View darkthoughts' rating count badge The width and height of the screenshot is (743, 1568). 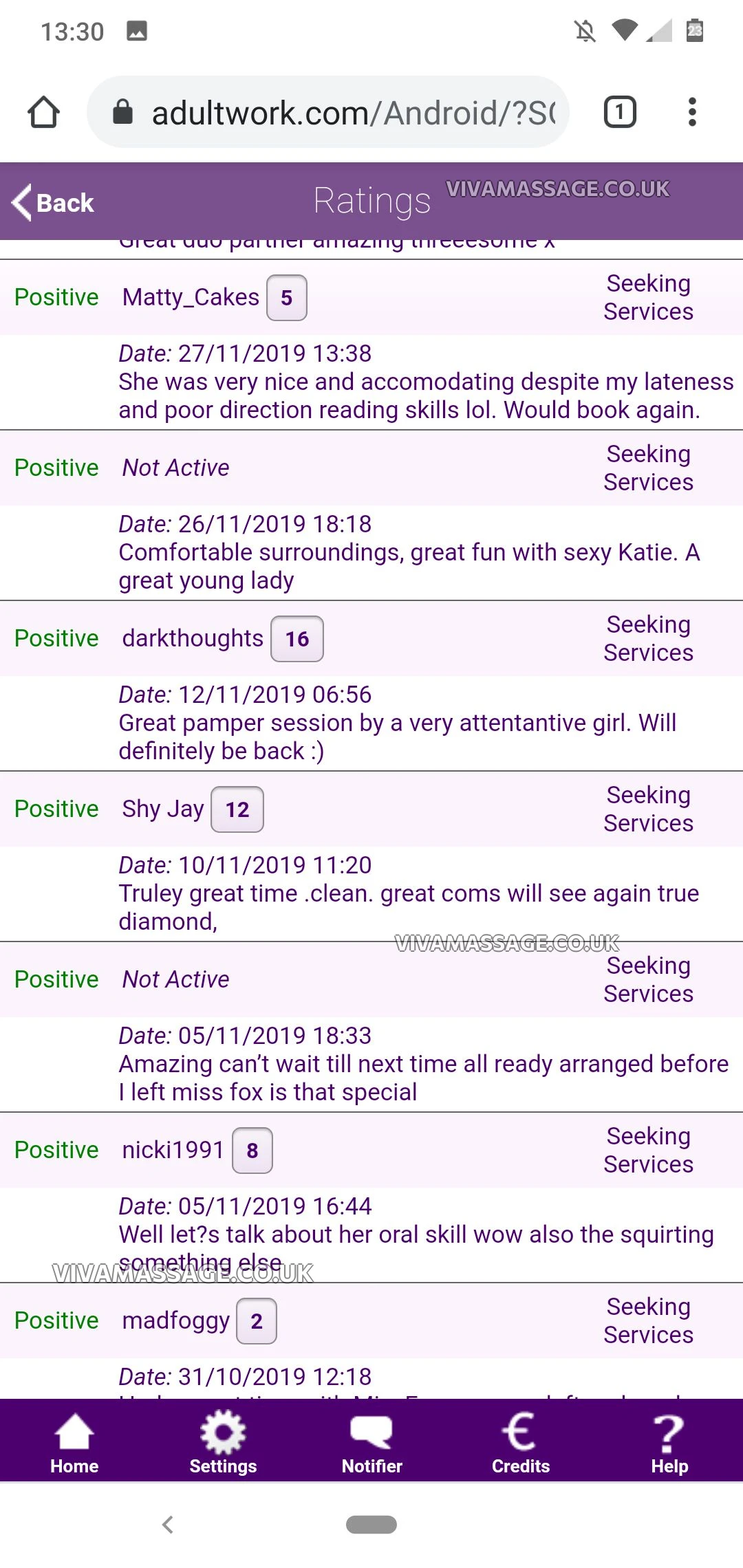(297, 639)
